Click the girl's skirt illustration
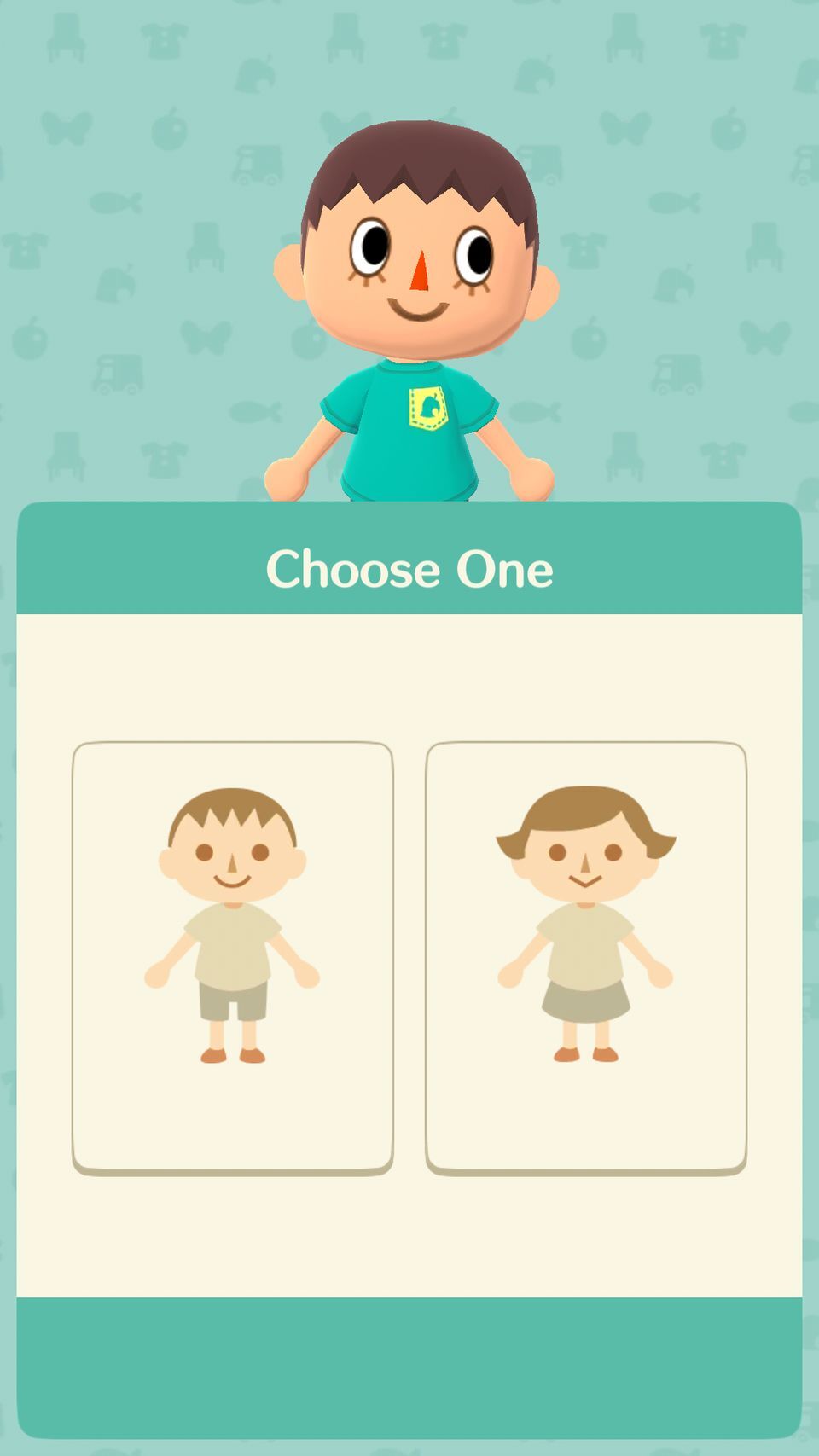Viewport: 819px width, 1456px height. pyautogui.click(x=587, y=1002)
